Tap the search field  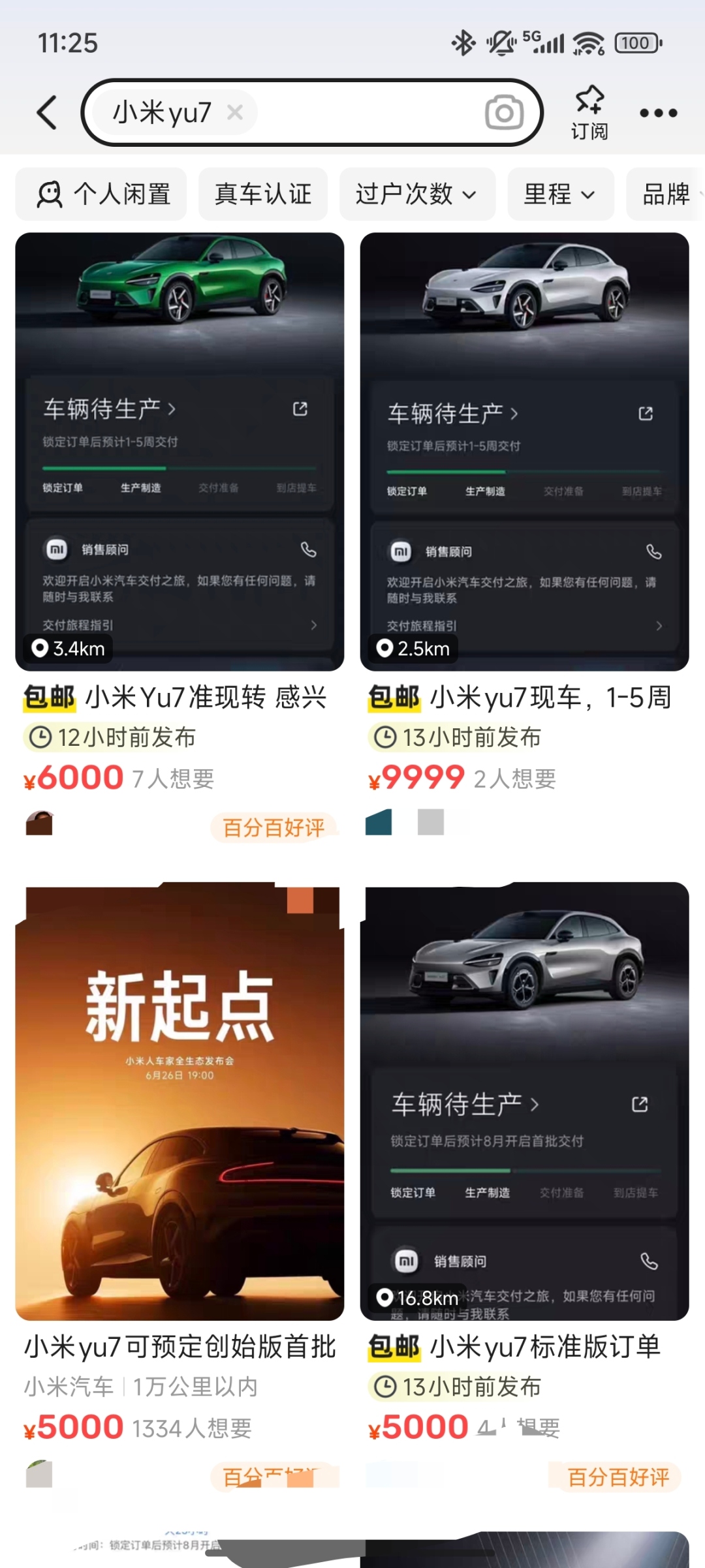[366, 113]
